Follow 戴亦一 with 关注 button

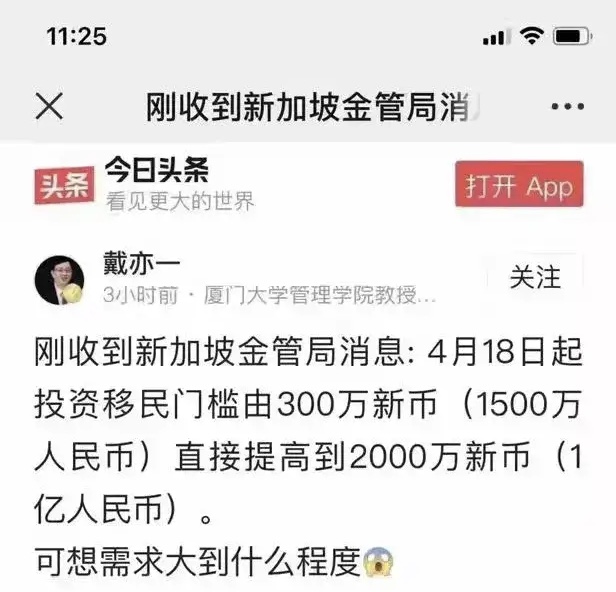click(x=535, y=277)
